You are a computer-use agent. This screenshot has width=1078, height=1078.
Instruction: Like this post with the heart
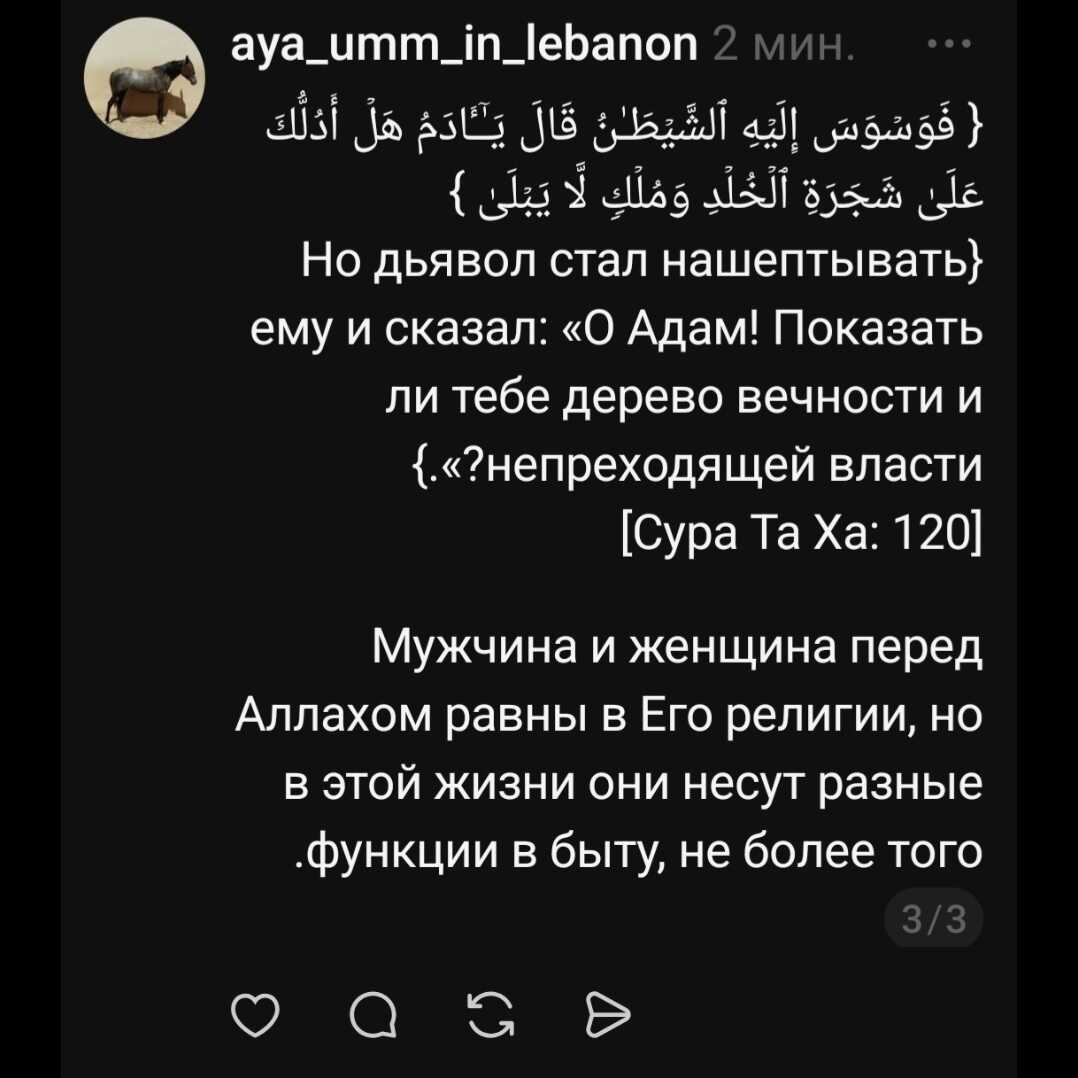point(252,1017)
